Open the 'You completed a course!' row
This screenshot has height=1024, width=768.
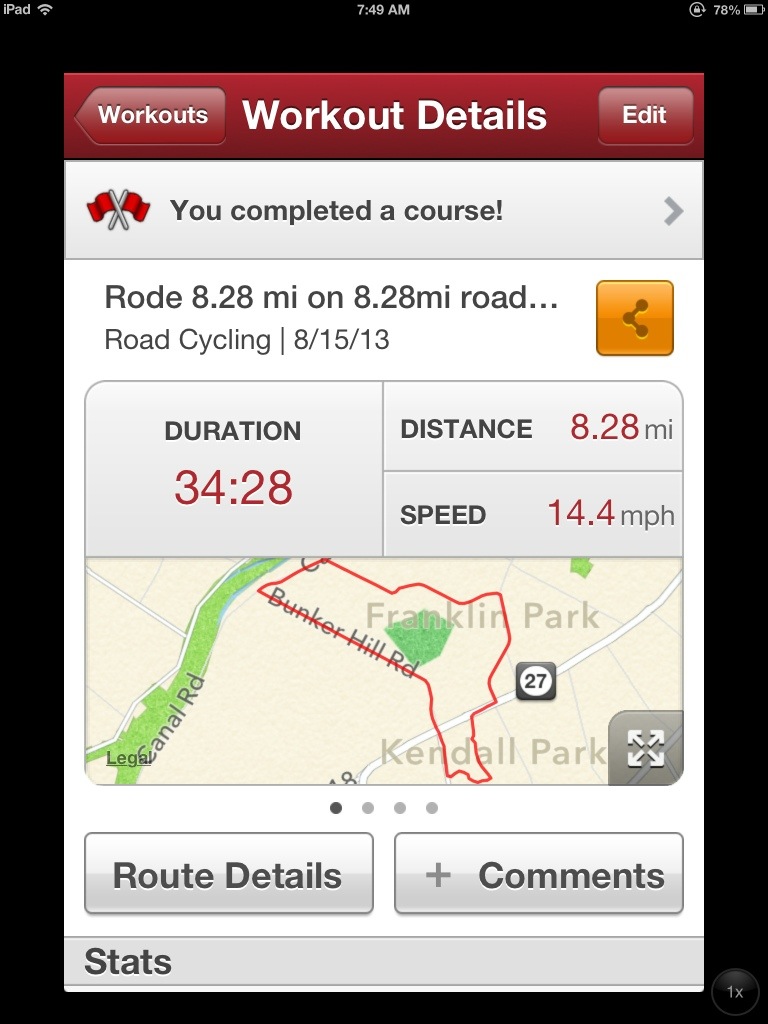click(384, 211)
